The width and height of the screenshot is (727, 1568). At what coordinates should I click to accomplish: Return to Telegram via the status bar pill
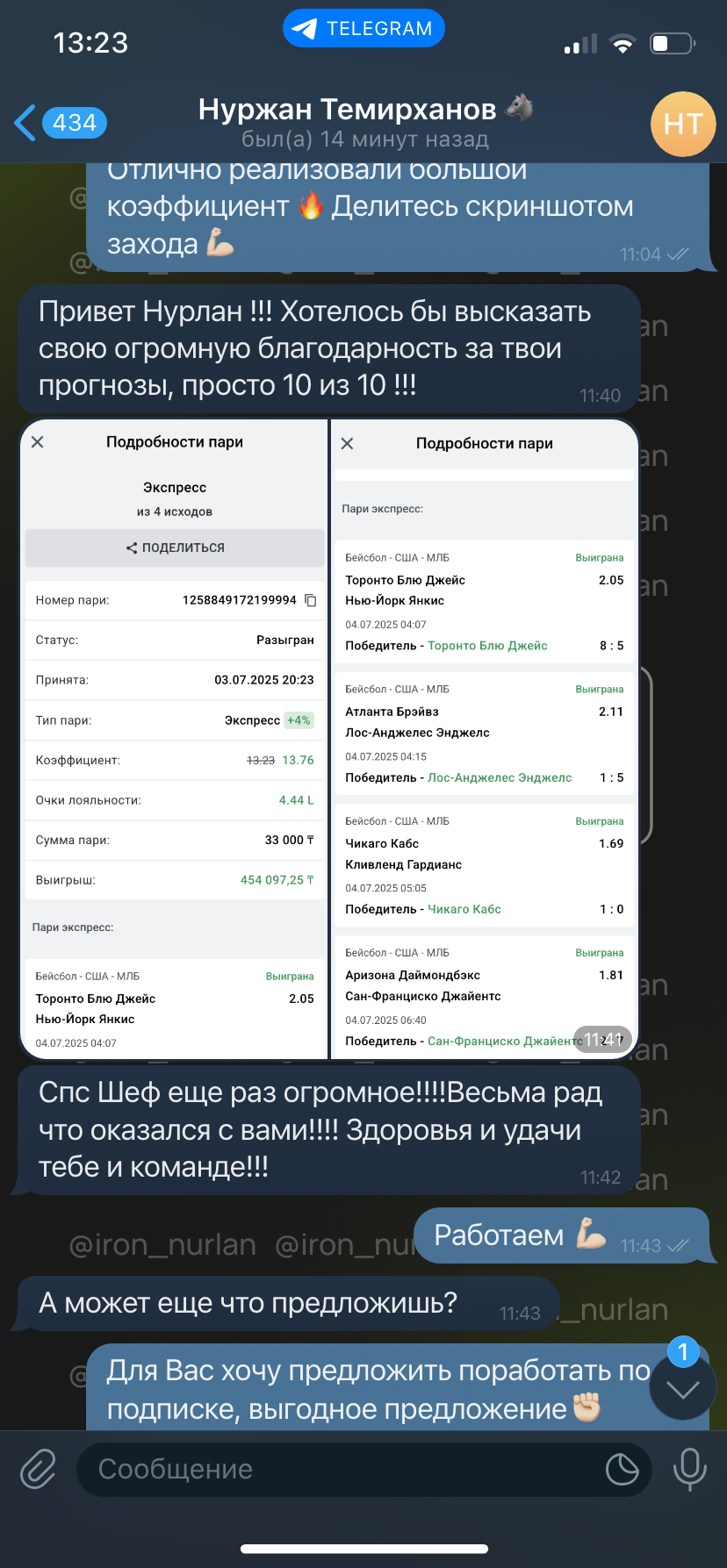click(363, 29)
